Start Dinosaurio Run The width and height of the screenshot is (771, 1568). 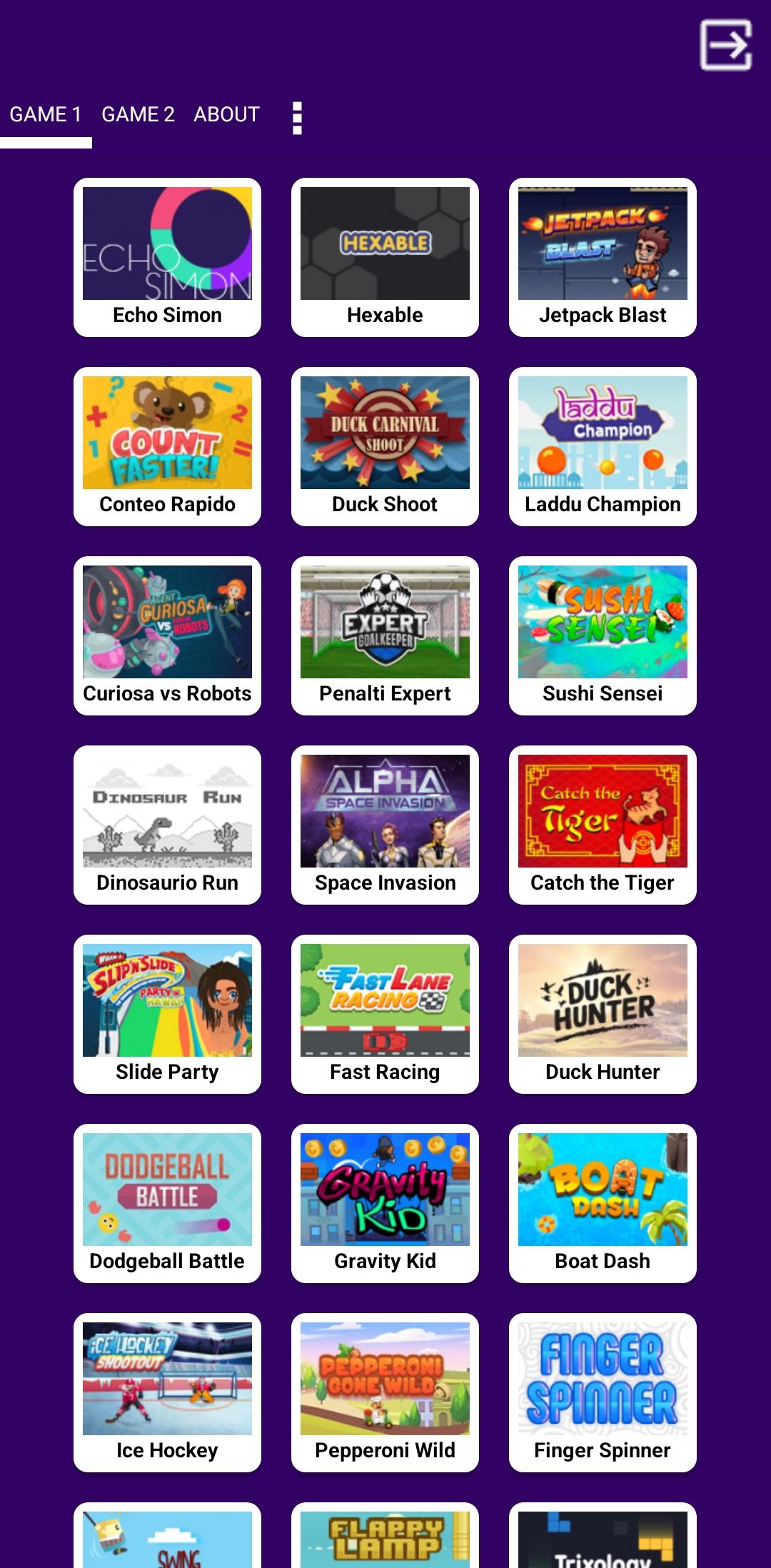(167, 825)
